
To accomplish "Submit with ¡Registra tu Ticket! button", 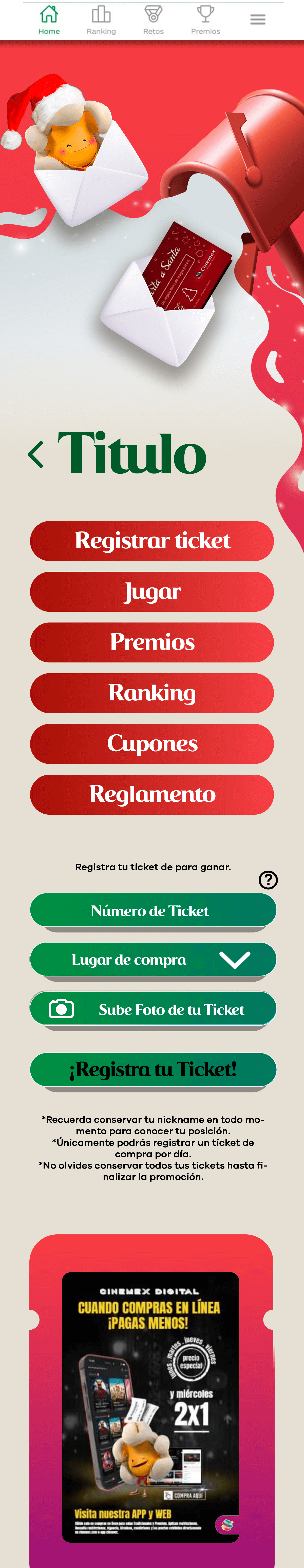I will point(152,1069).
